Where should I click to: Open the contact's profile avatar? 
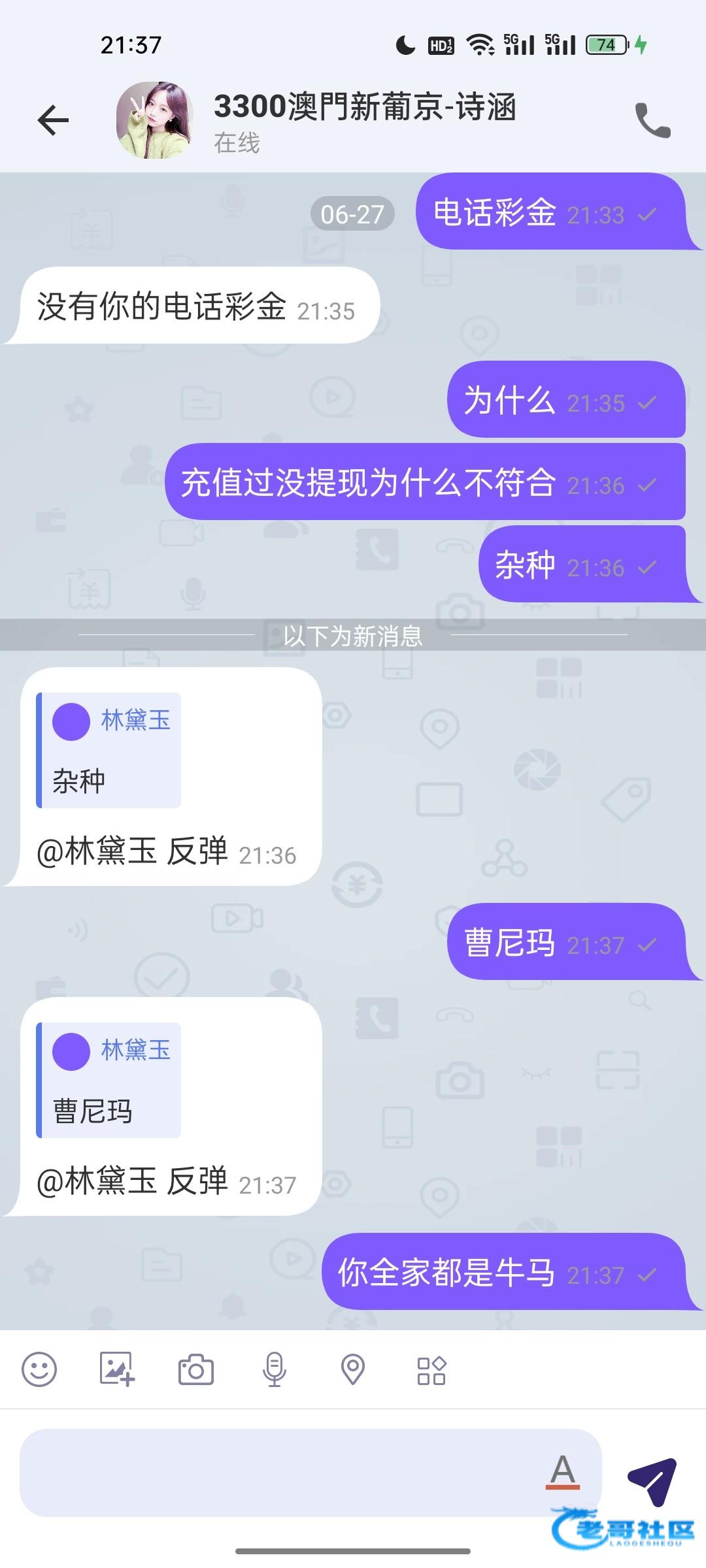point(155,120)
